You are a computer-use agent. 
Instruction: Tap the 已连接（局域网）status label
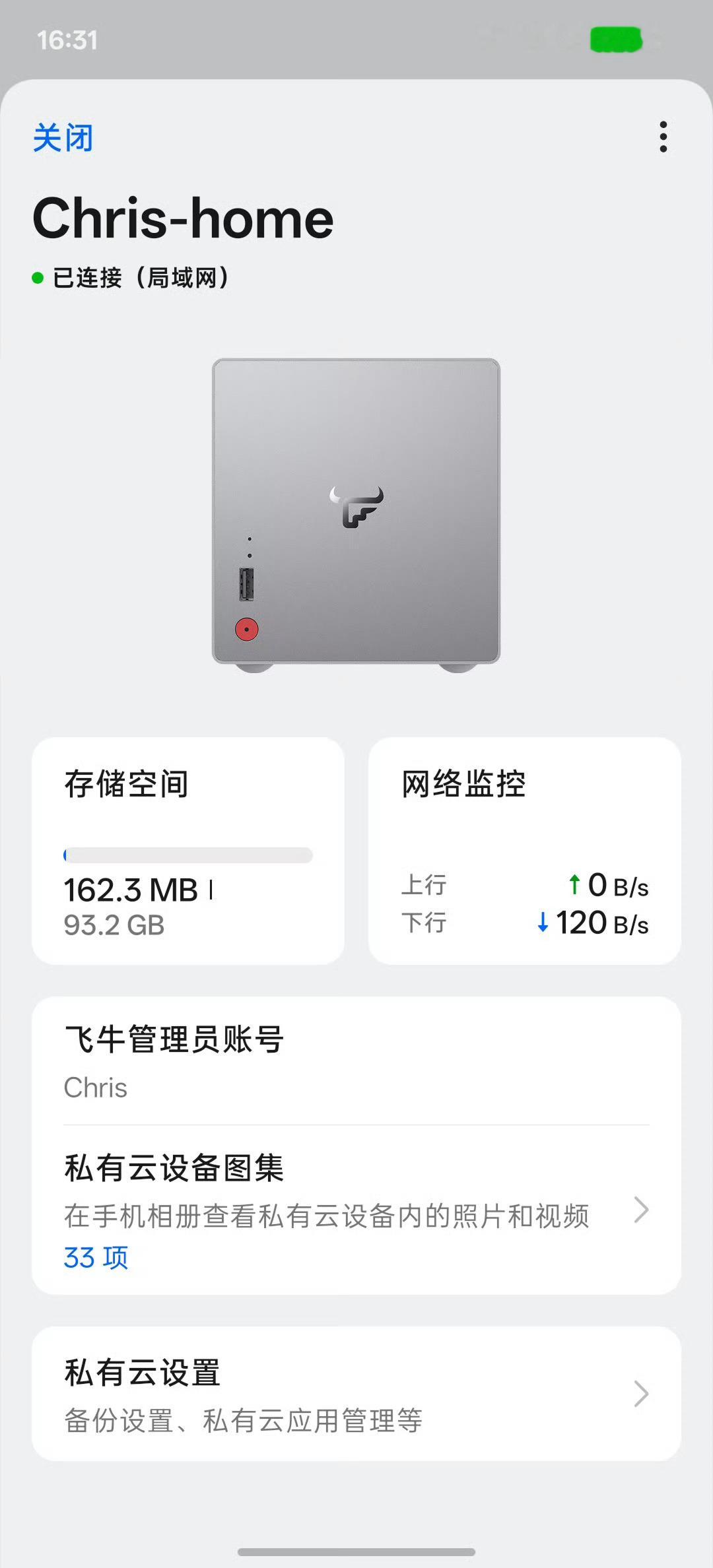(x=140, y=278)
